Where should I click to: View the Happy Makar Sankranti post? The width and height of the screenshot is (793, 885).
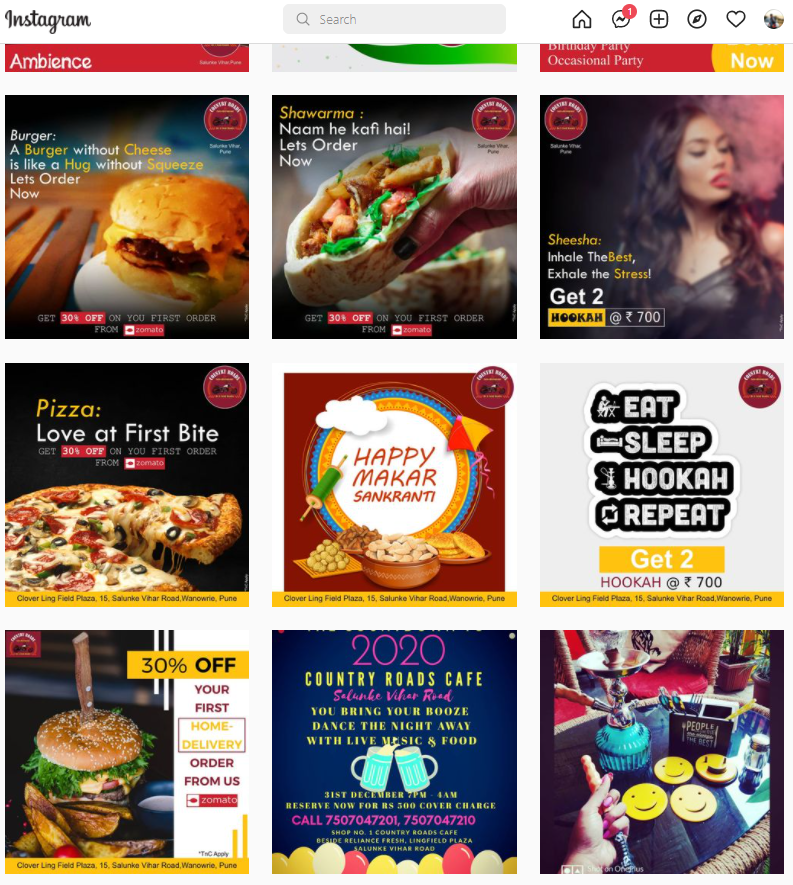point(394,485)
